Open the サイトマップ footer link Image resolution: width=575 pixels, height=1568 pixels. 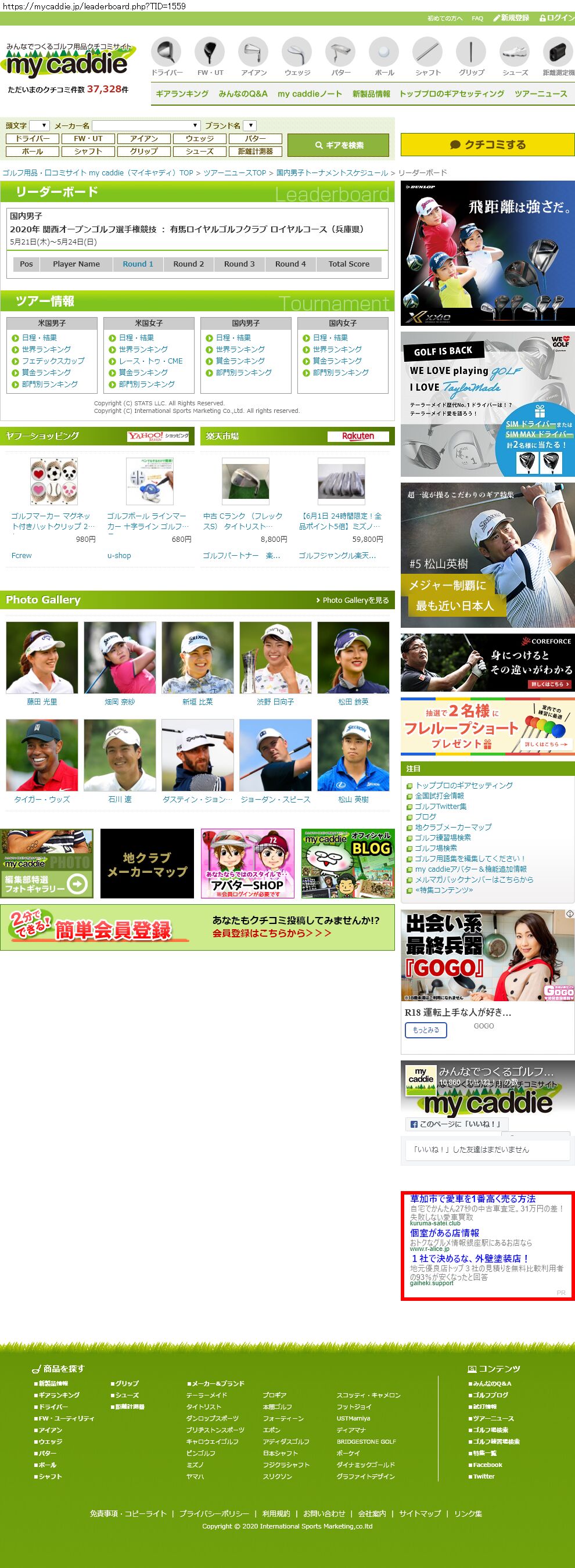click(420, 1513)
